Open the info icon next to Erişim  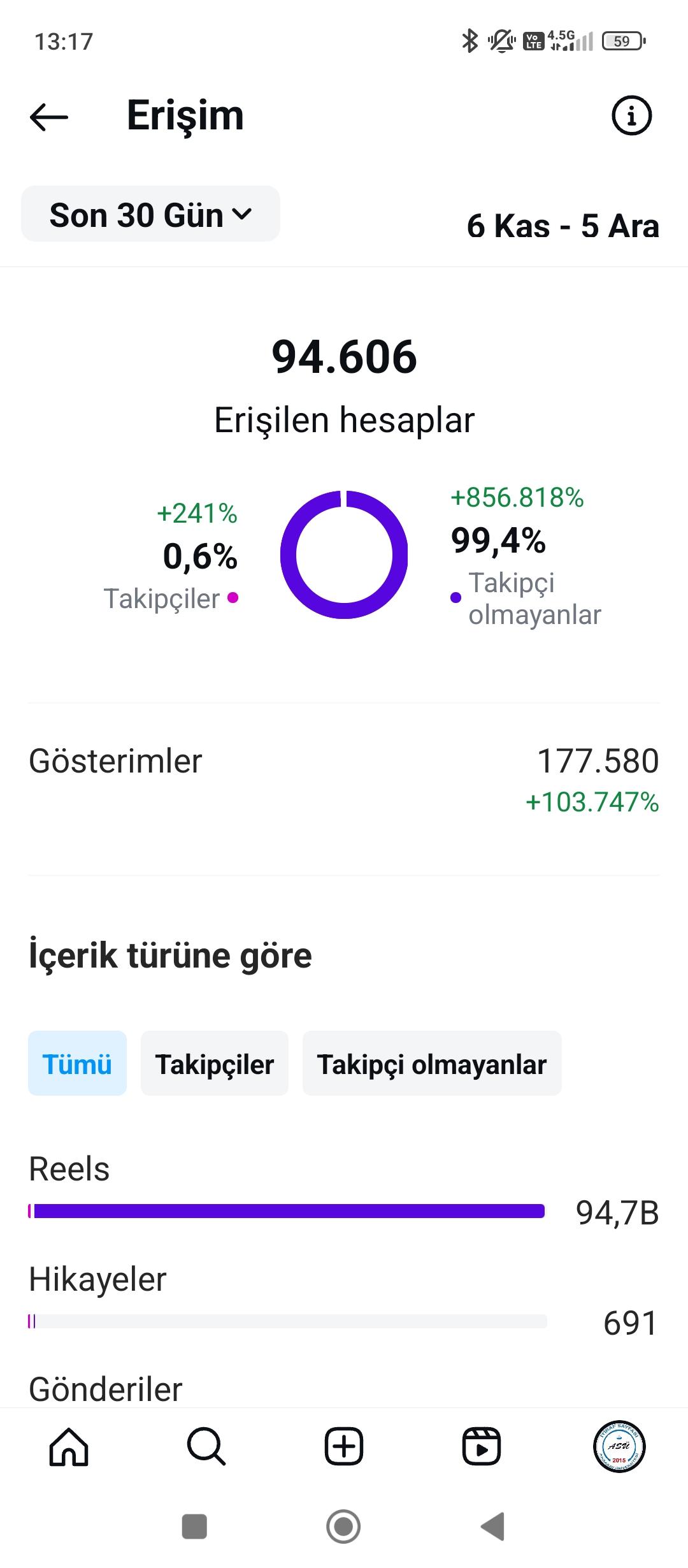pyautogui.click(x=631, y=116)
